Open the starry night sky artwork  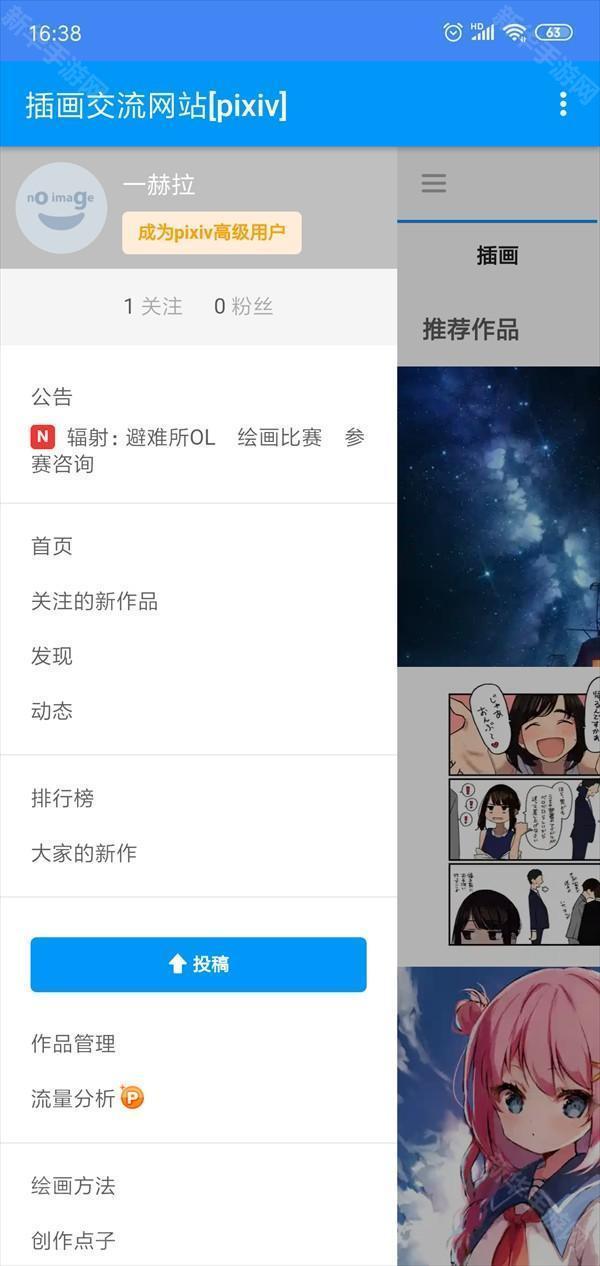click(x=498, y=516)
